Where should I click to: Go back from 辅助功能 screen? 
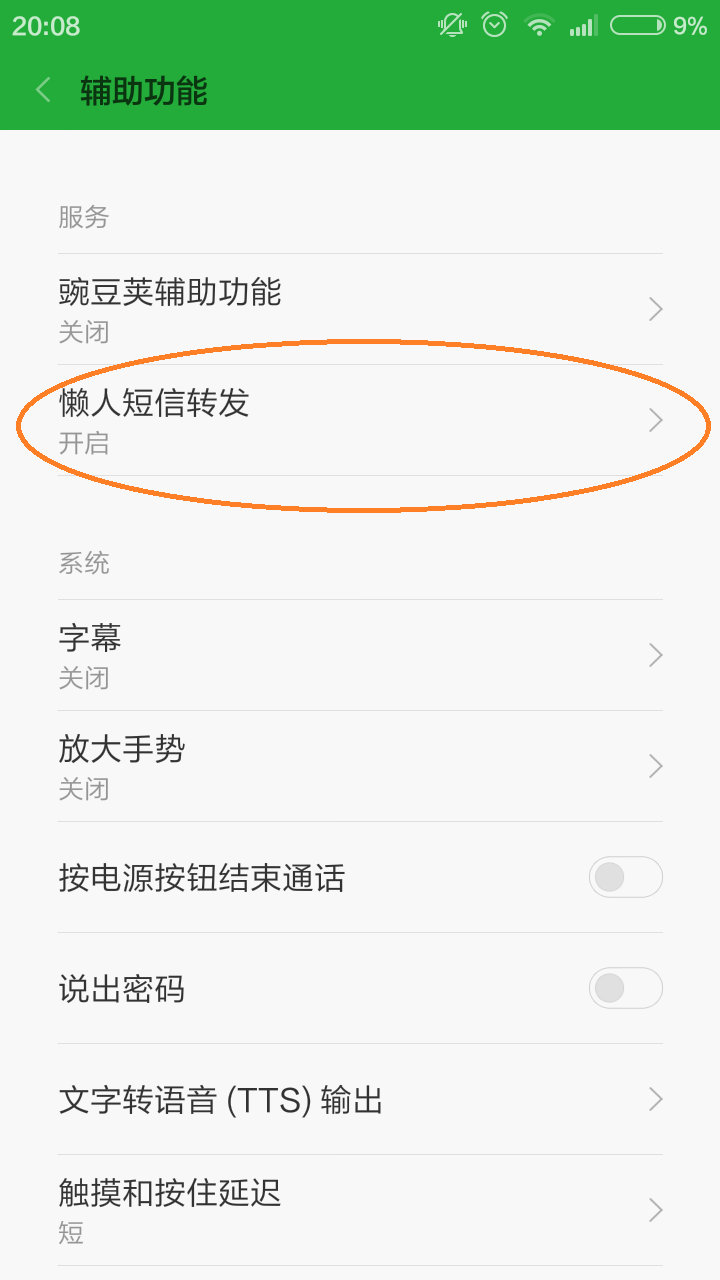pos(43,90)
